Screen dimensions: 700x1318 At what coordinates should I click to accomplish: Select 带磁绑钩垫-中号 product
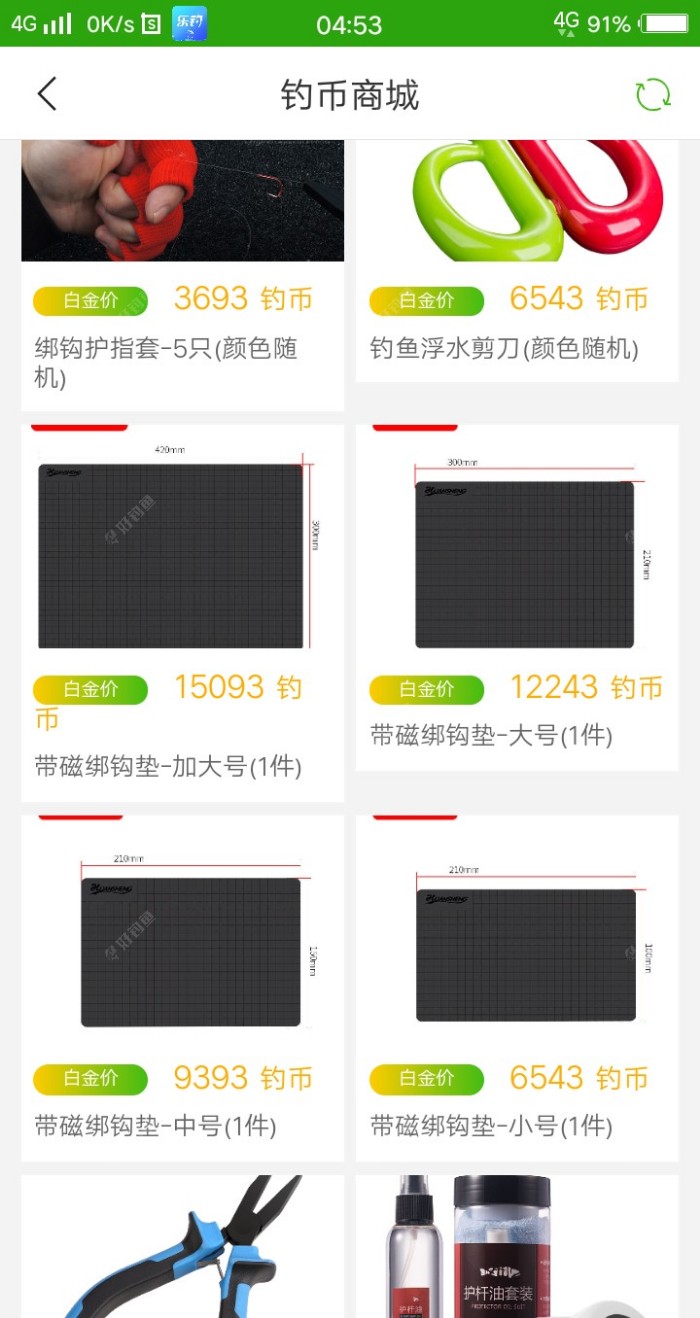coord(182,987)
